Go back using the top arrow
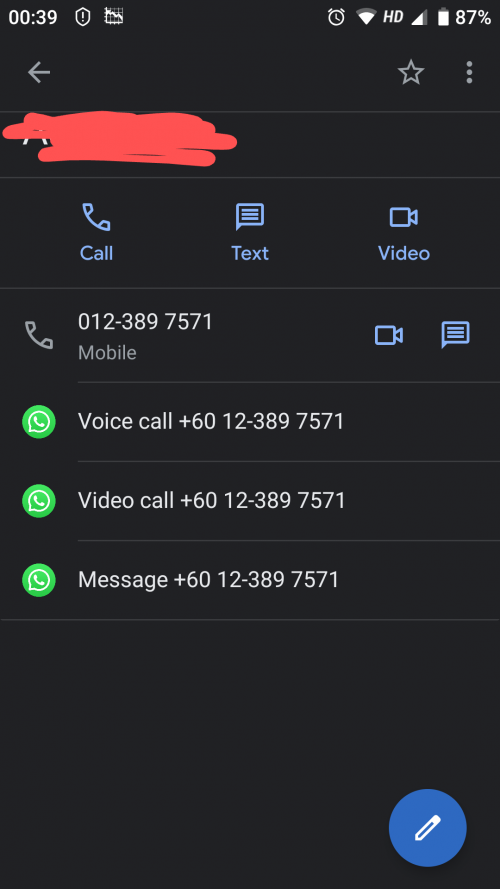 point(39,73)
